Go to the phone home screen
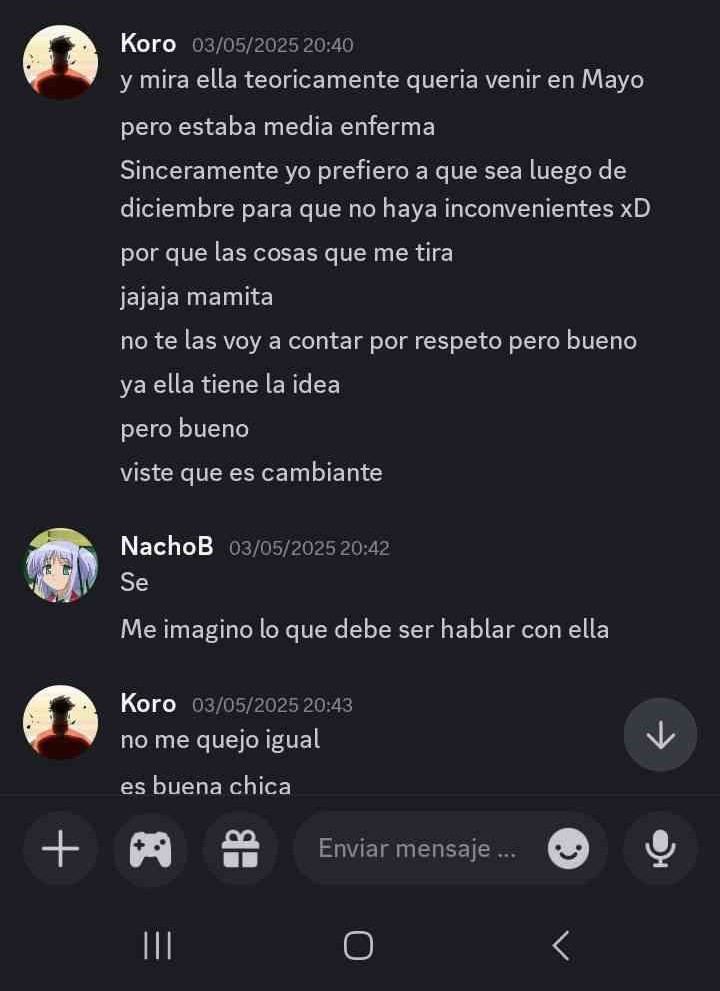The width and height of the screenshot is (720, 991). point(358,945)
